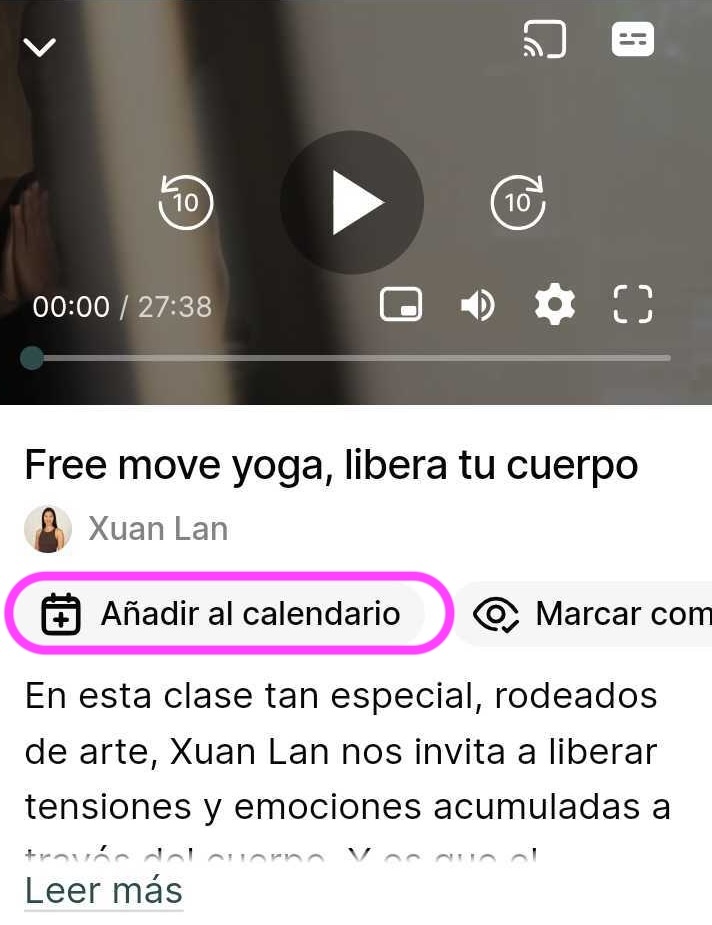
Task: Select Añadir al calendario
Action: pos(230,614)
